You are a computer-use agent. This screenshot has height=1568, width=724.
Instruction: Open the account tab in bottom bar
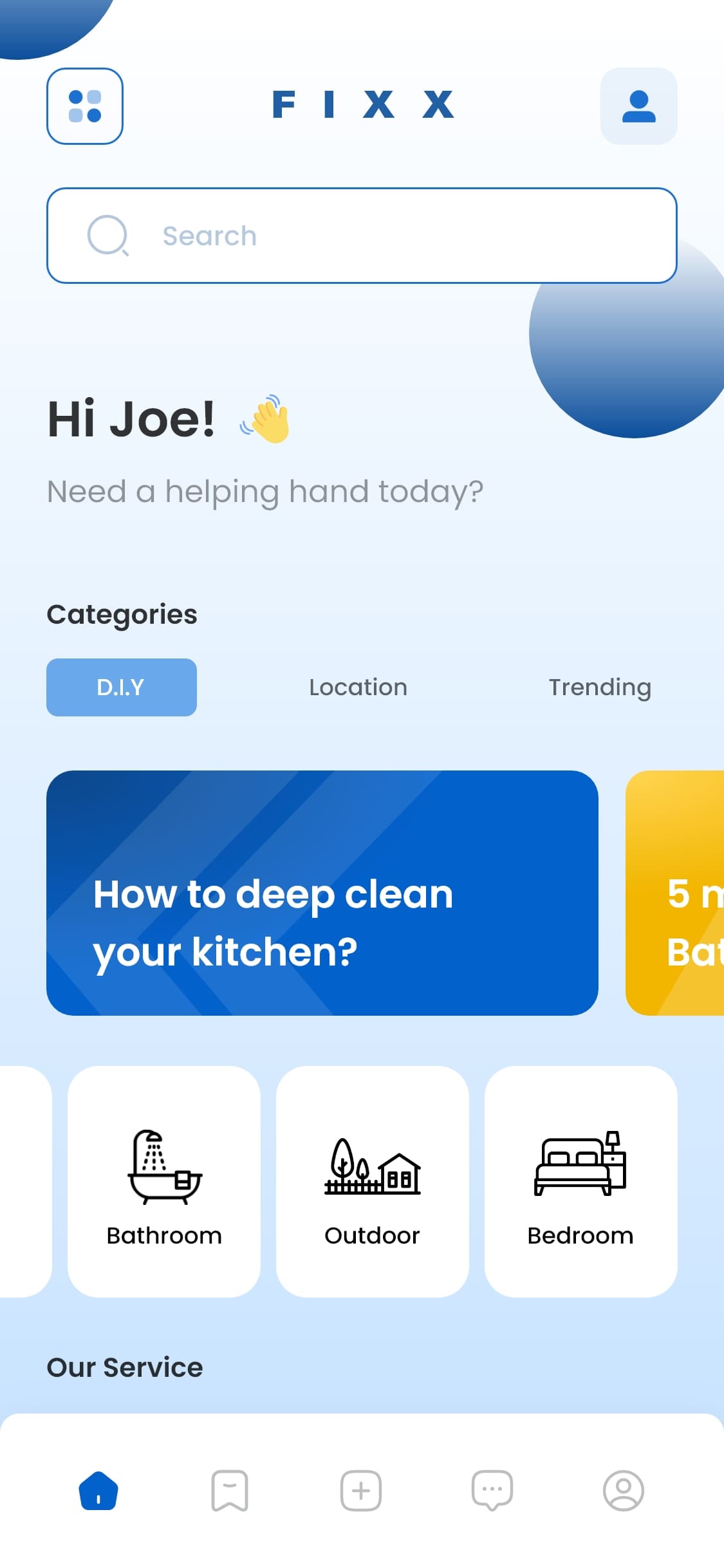point(623,1491)
